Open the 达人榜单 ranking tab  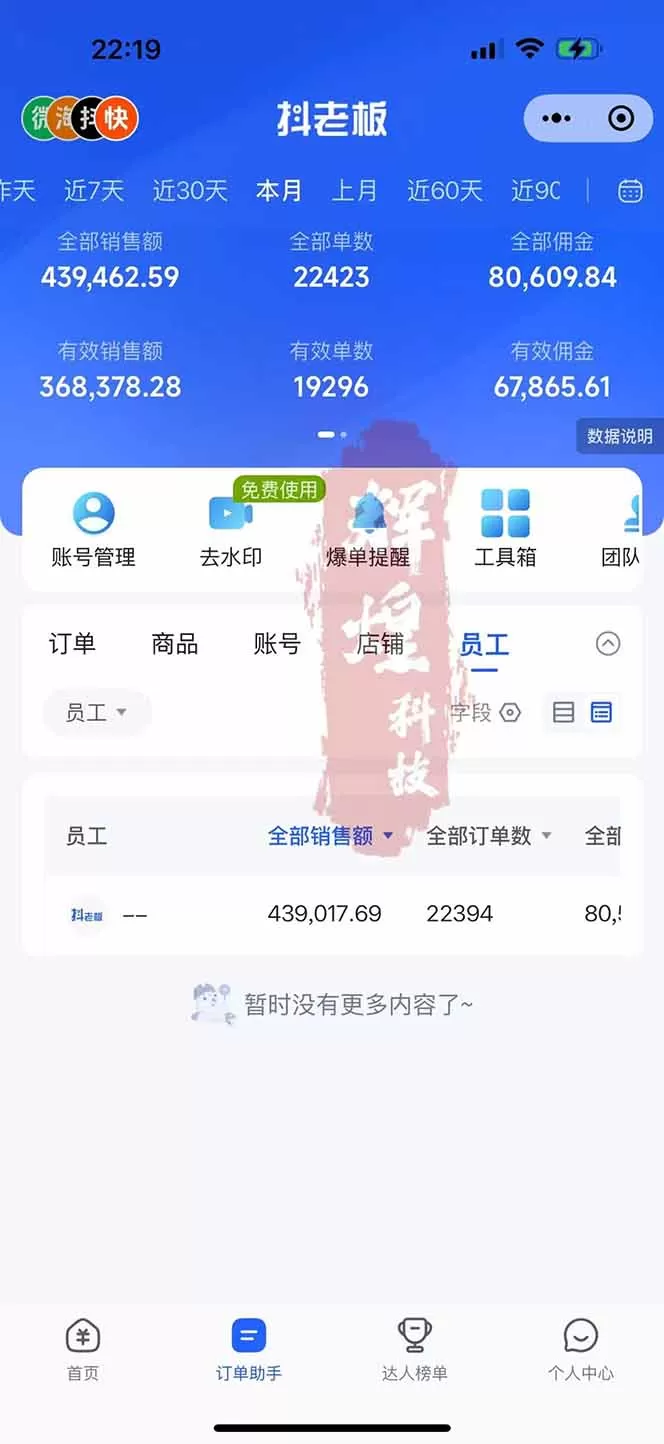click(x=414, y=1349)
